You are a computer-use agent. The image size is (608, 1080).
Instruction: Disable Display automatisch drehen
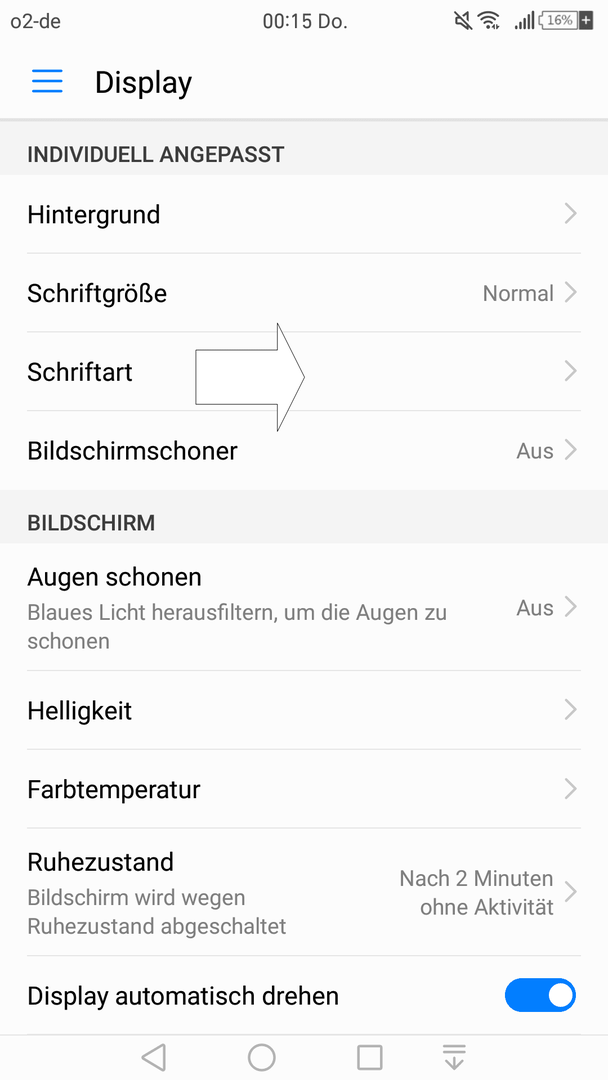(x=540, y=995)
